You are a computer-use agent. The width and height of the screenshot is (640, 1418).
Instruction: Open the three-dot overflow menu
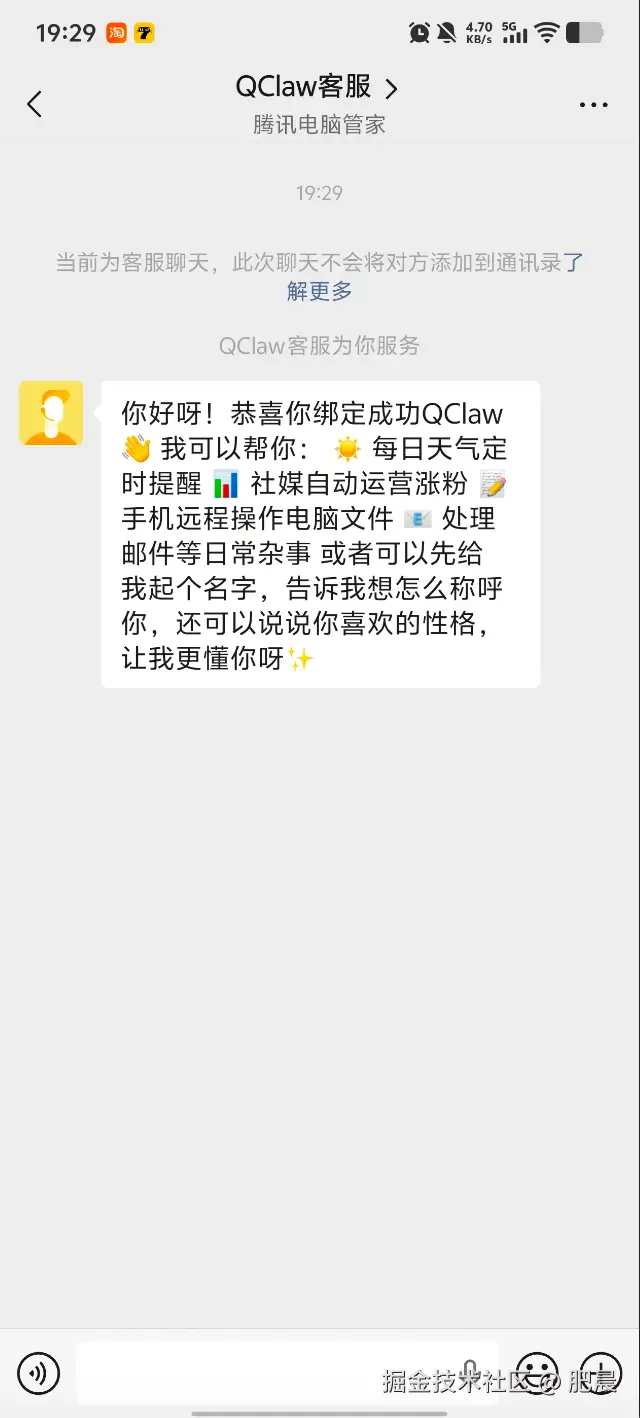pyautogui.click(x=593, y=105)
